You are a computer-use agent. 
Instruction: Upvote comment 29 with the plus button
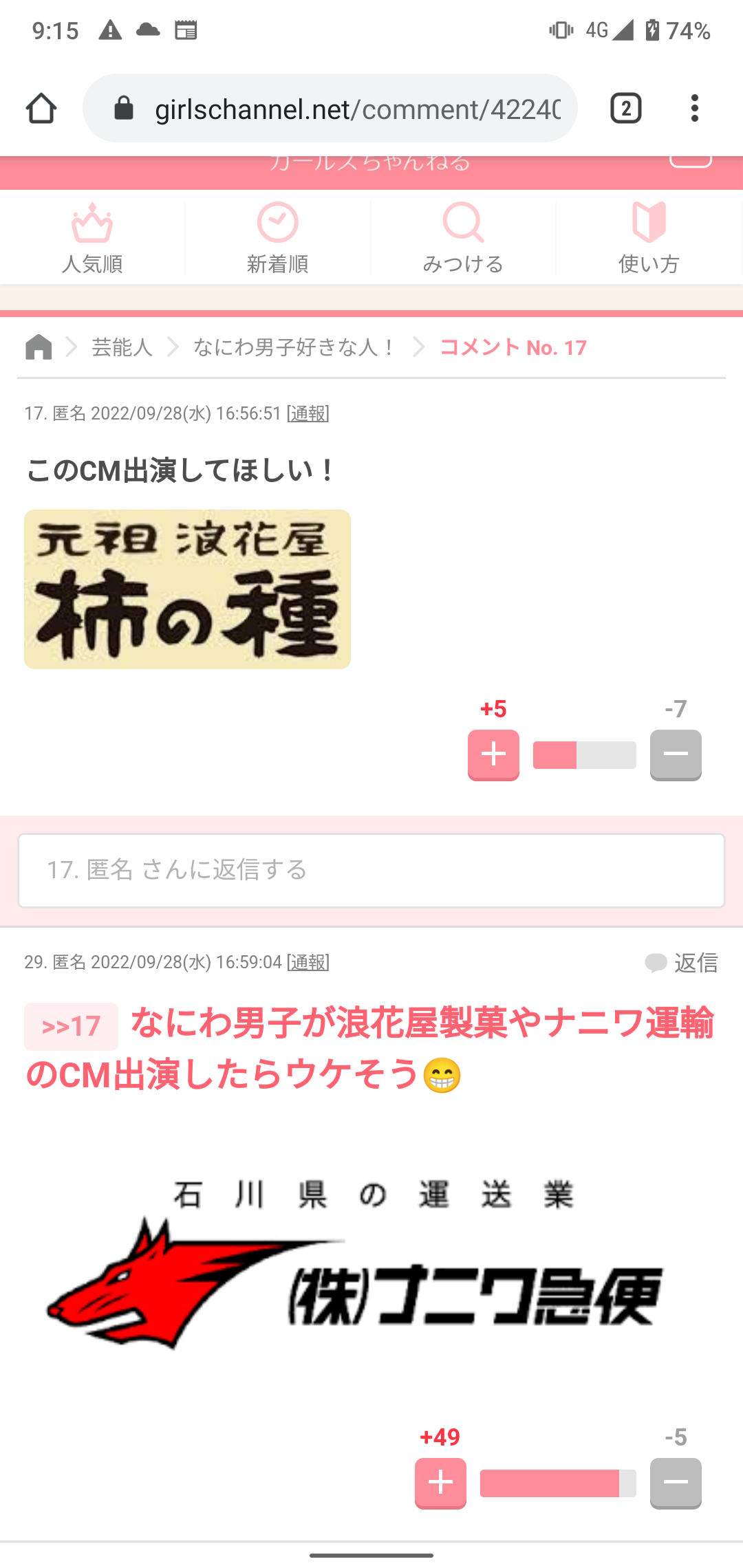[x=440, y=1483]
